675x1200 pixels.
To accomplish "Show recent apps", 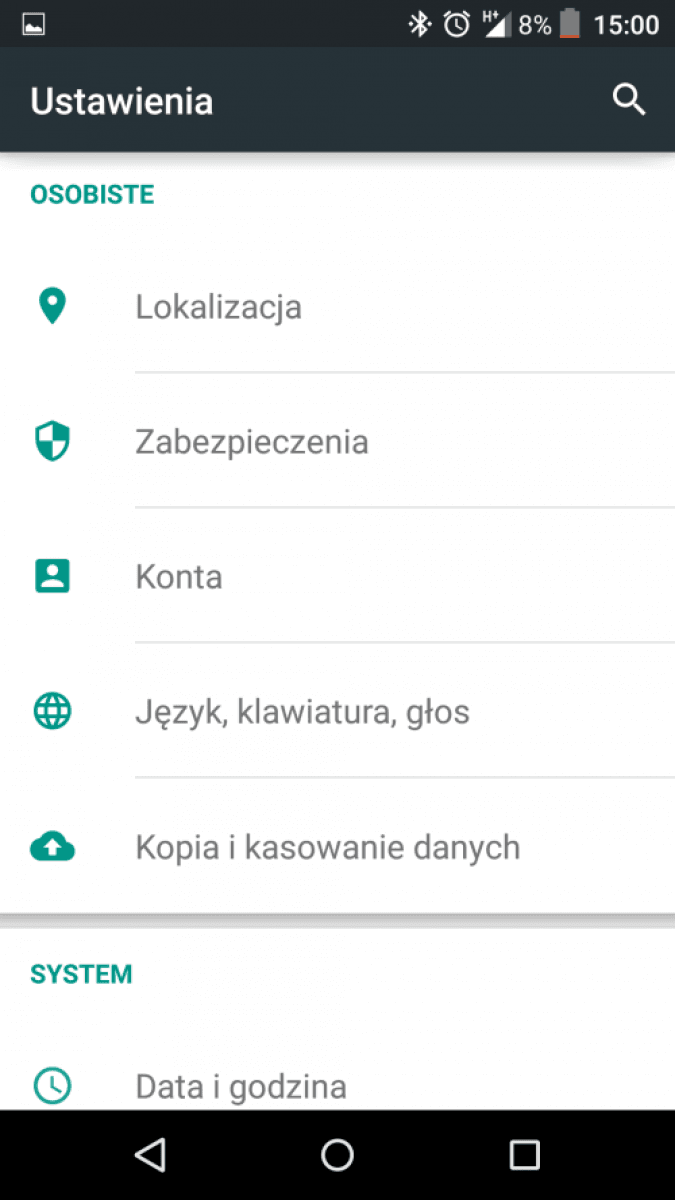I will (x=524, y=1155).
